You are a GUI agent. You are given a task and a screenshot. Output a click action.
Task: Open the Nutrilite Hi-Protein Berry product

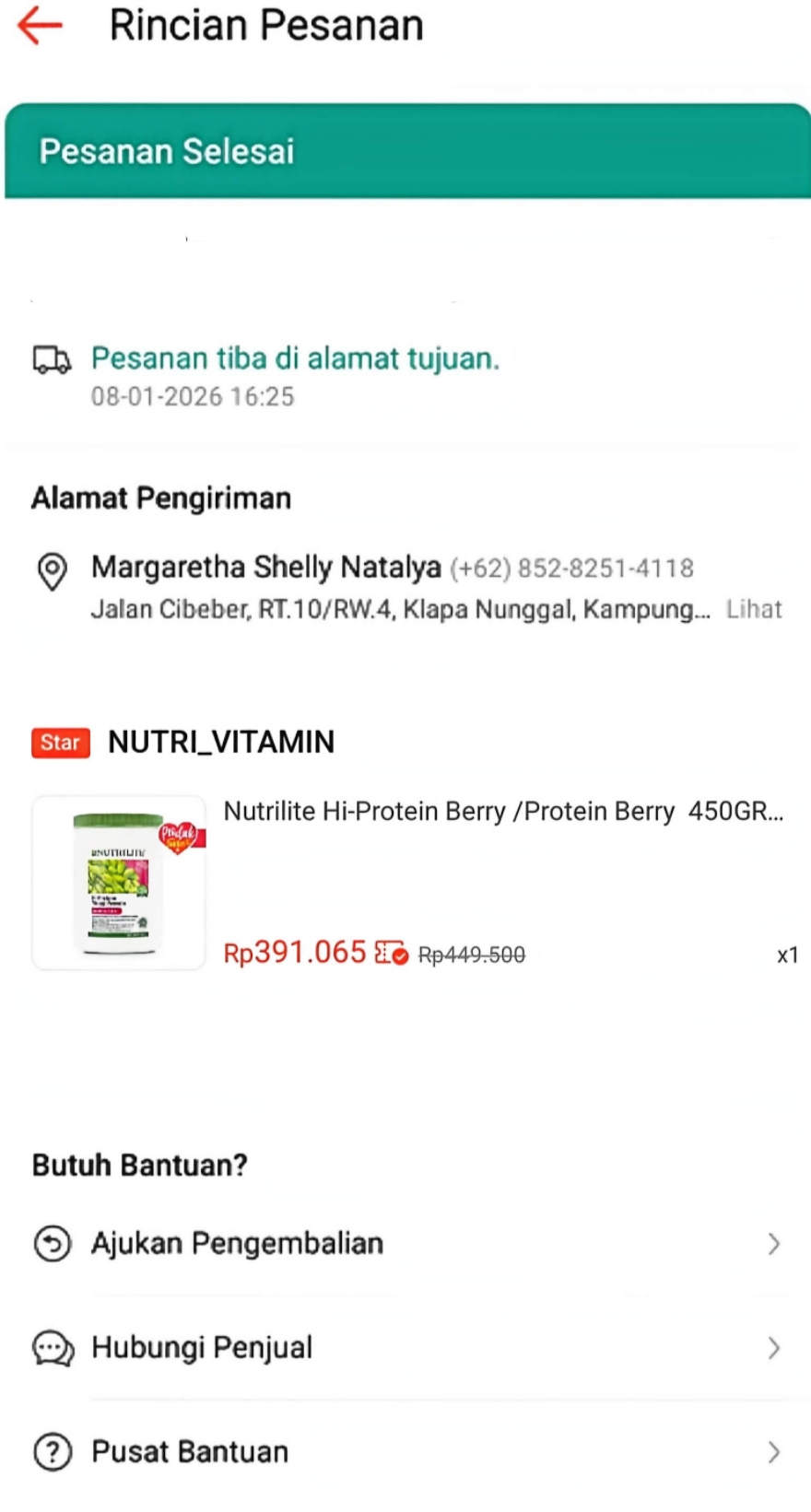click(x=502, y=812)
